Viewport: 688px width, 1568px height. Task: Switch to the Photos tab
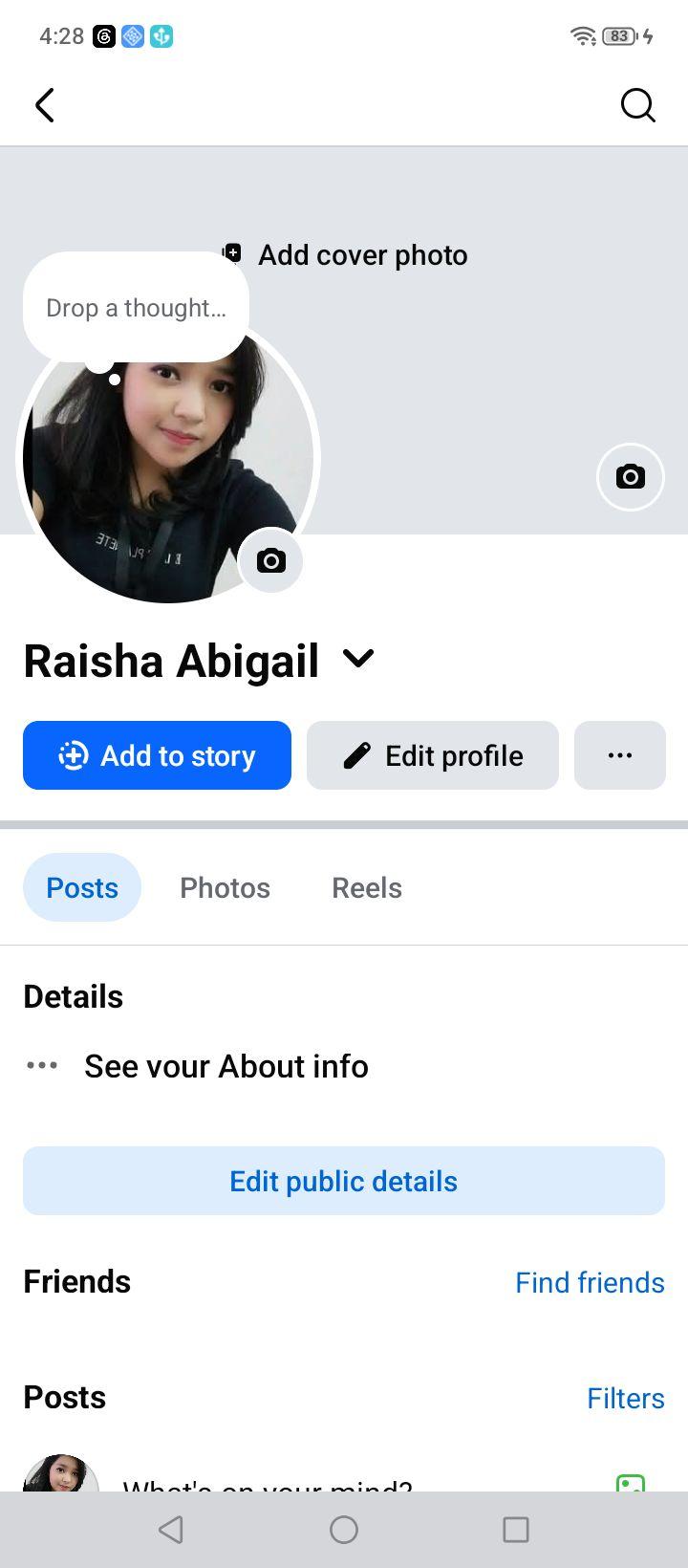coord(226,887)
